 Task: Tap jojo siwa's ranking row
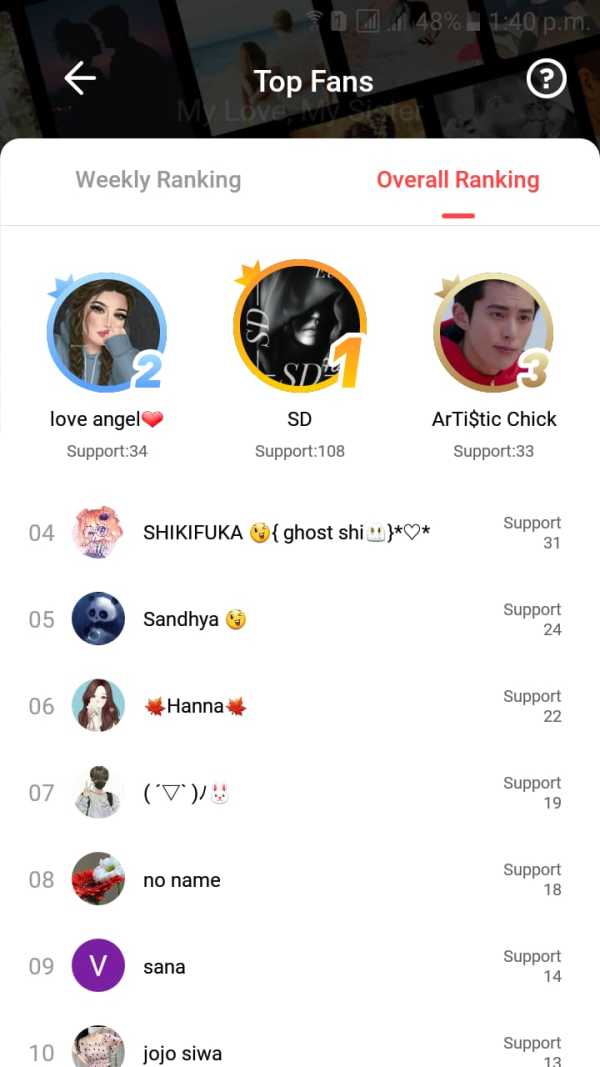coord(298,1050)
